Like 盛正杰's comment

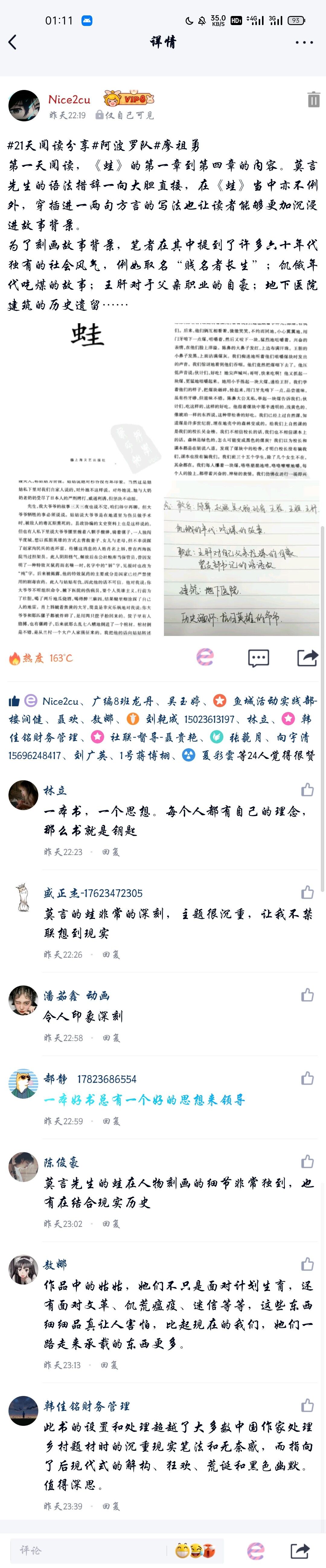[x=307, y=892]
